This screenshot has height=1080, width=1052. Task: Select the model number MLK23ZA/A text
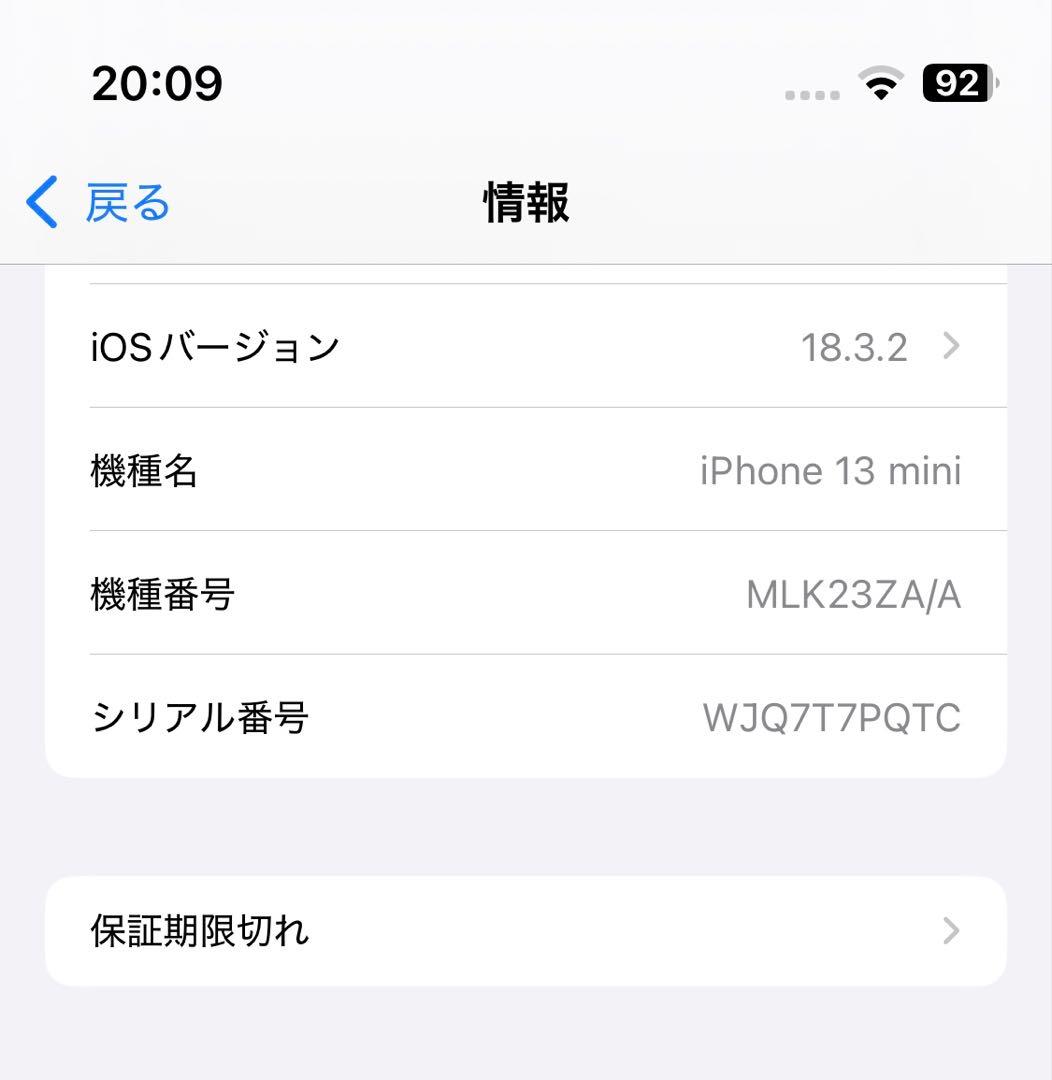[x=852, y=593]
